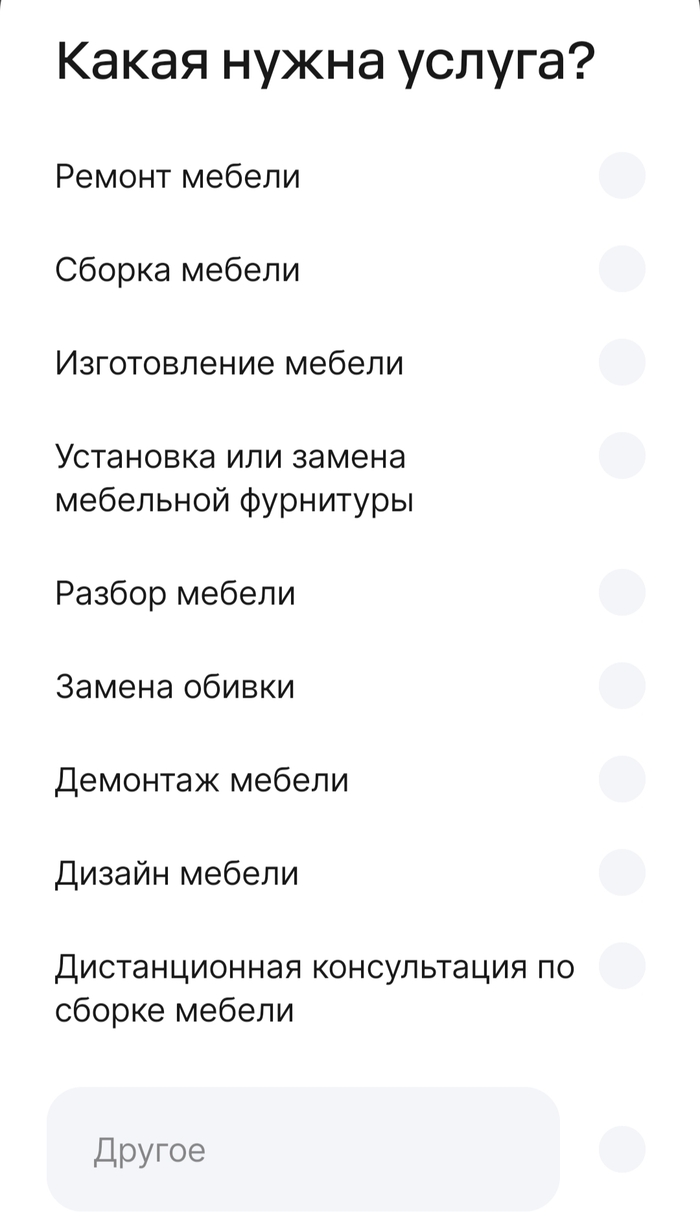Choose Сборка мебели service
The image size is (700, 1219).
pos(621,269)
